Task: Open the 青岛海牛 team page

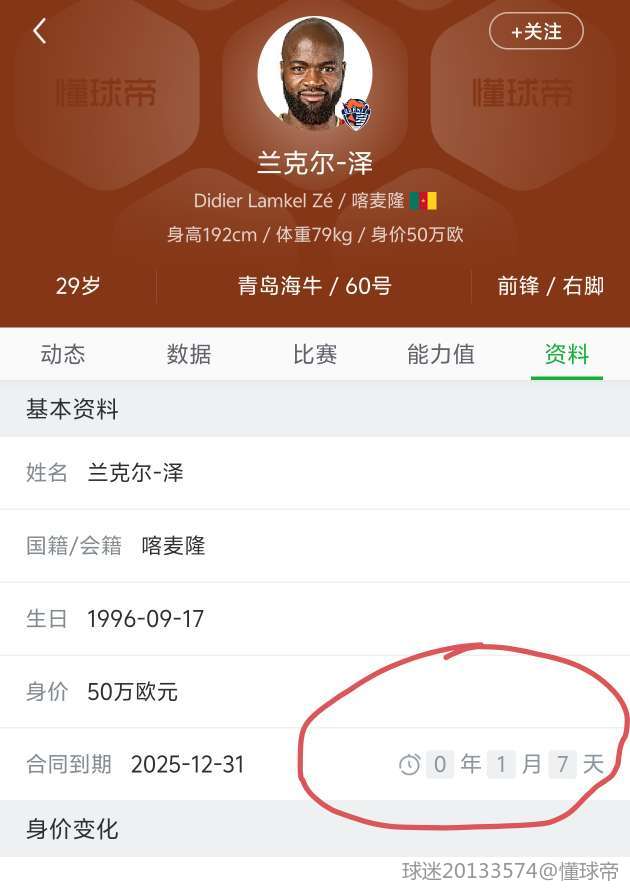Action: 280,286
